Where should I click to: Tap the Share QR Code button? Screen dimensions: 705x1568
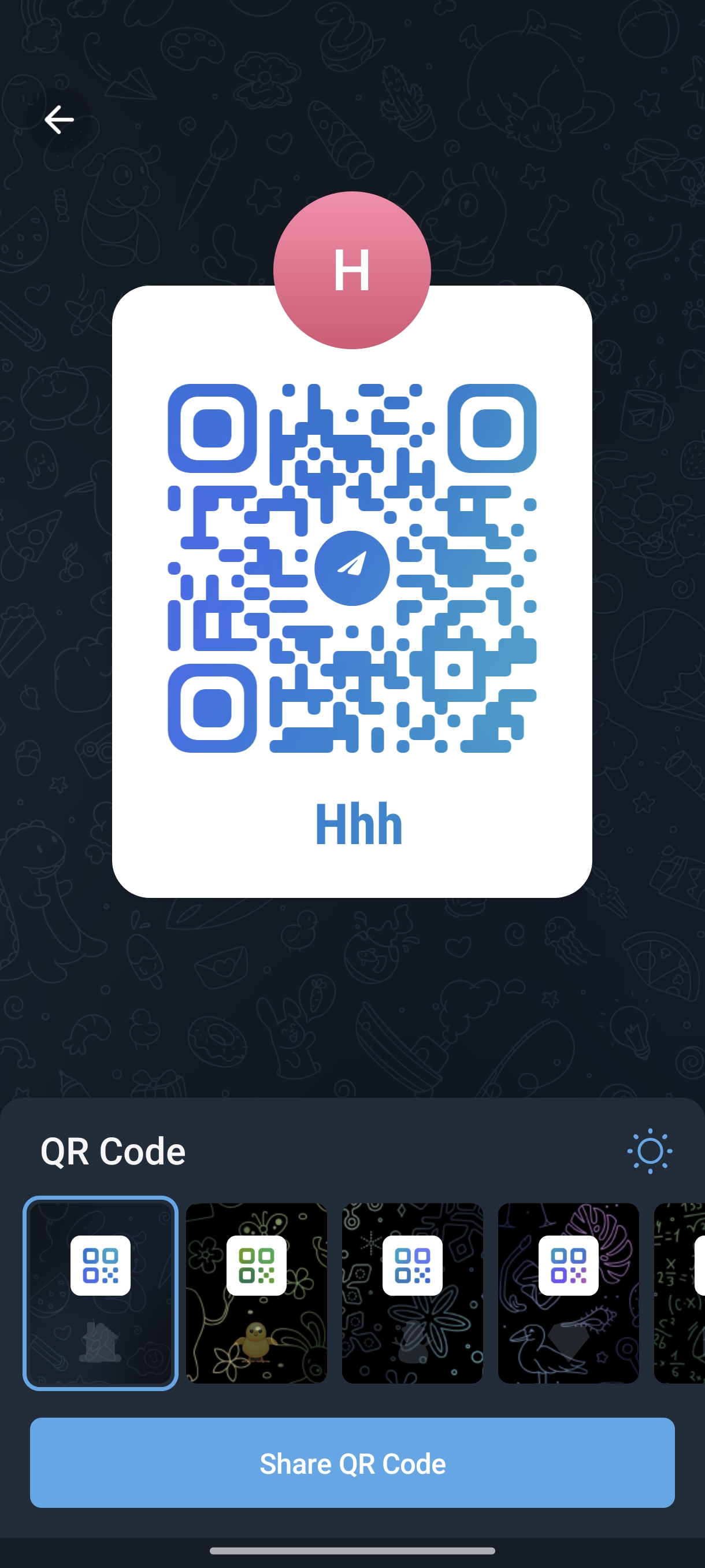coord(352,1463)
